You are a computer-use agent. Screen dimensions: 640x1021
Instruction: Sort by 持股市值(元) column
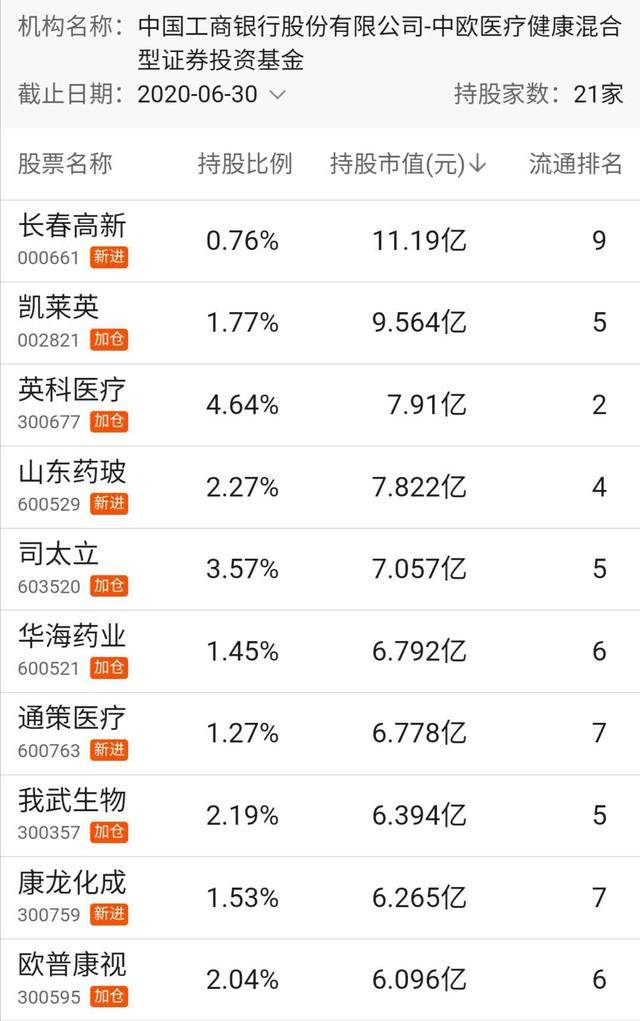[408, 164]
